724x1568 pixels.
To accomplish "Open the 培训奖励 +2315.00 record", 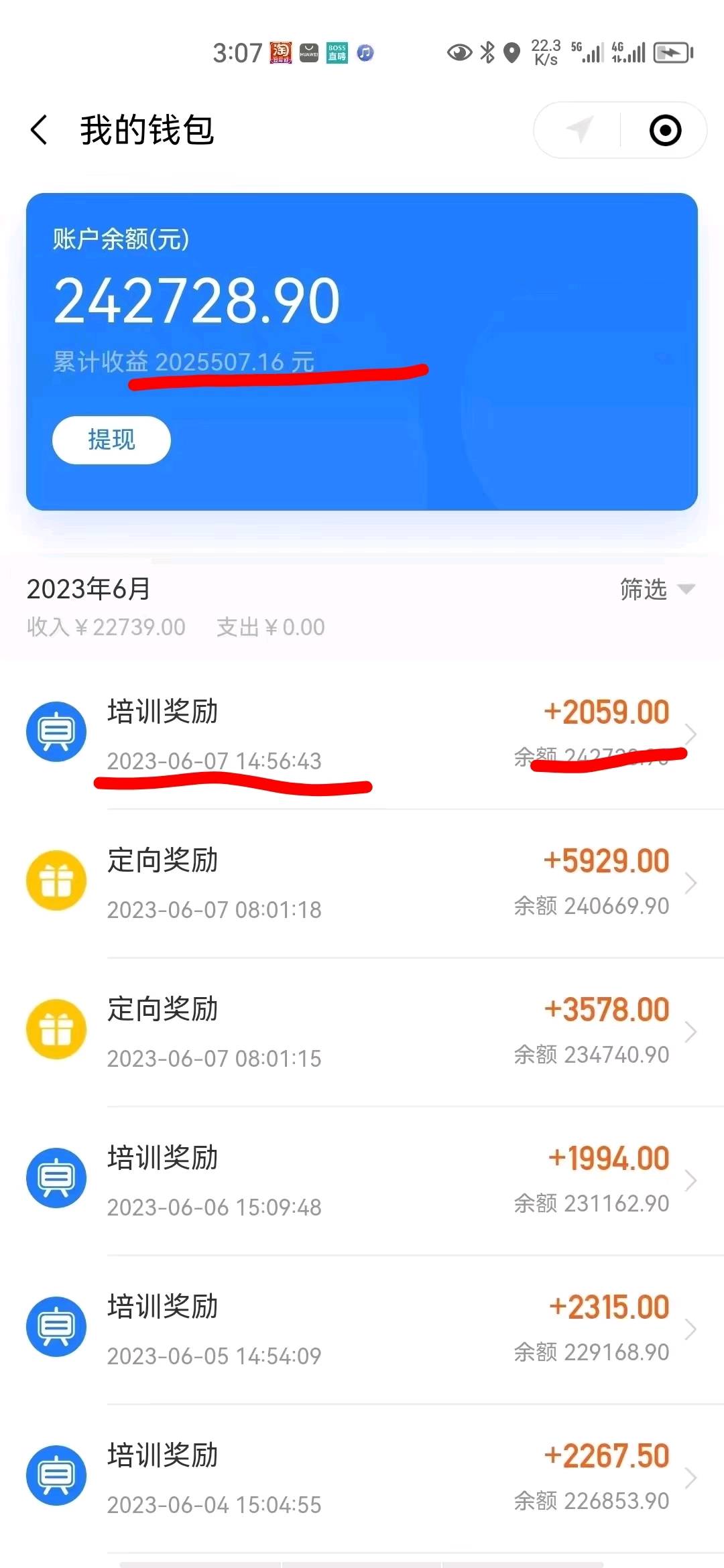I will point(362,1330).
